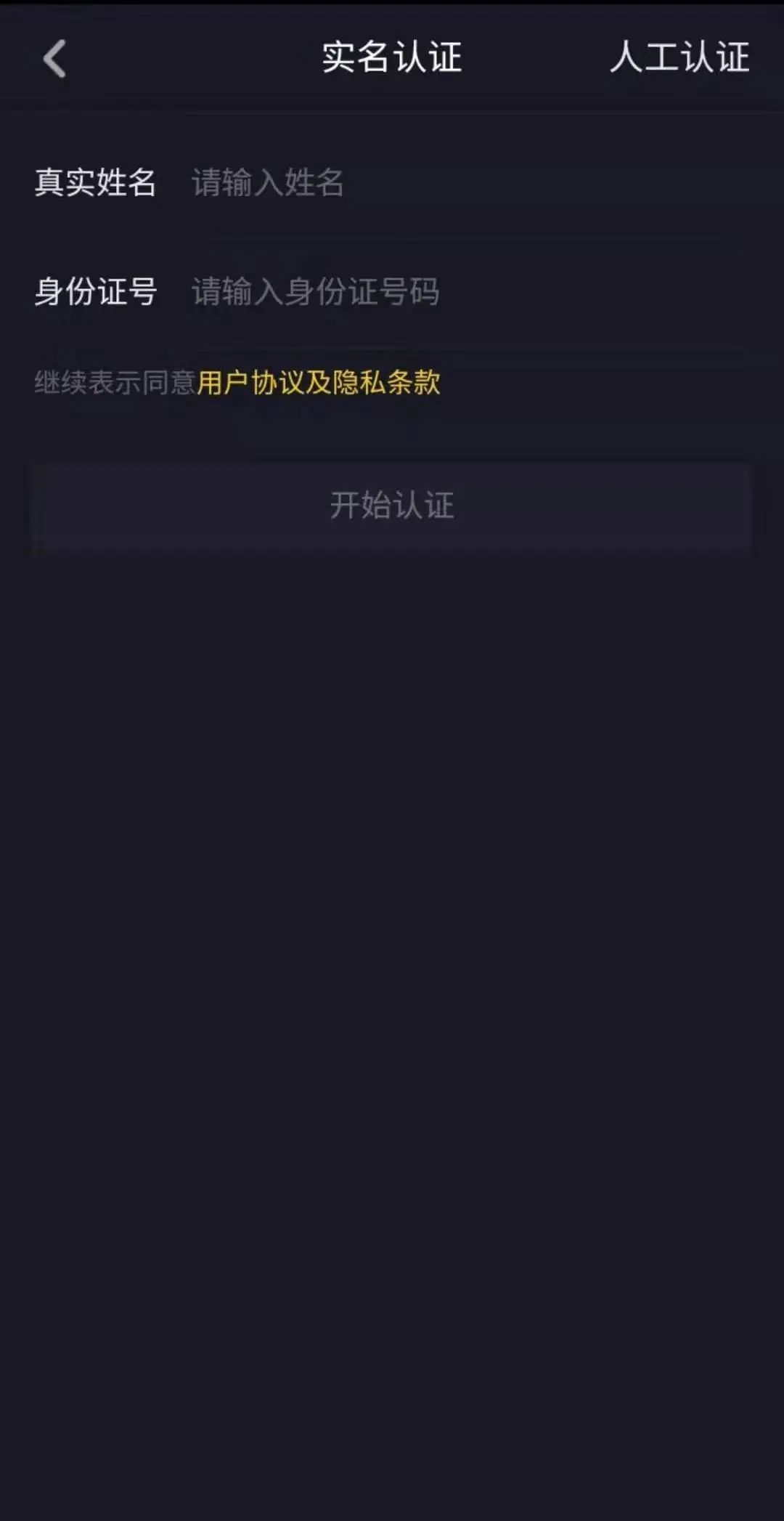Tap the 请输入姓名 real name field
The height and width of the screenshot is (1521, 784).
[x=465, y=182]
